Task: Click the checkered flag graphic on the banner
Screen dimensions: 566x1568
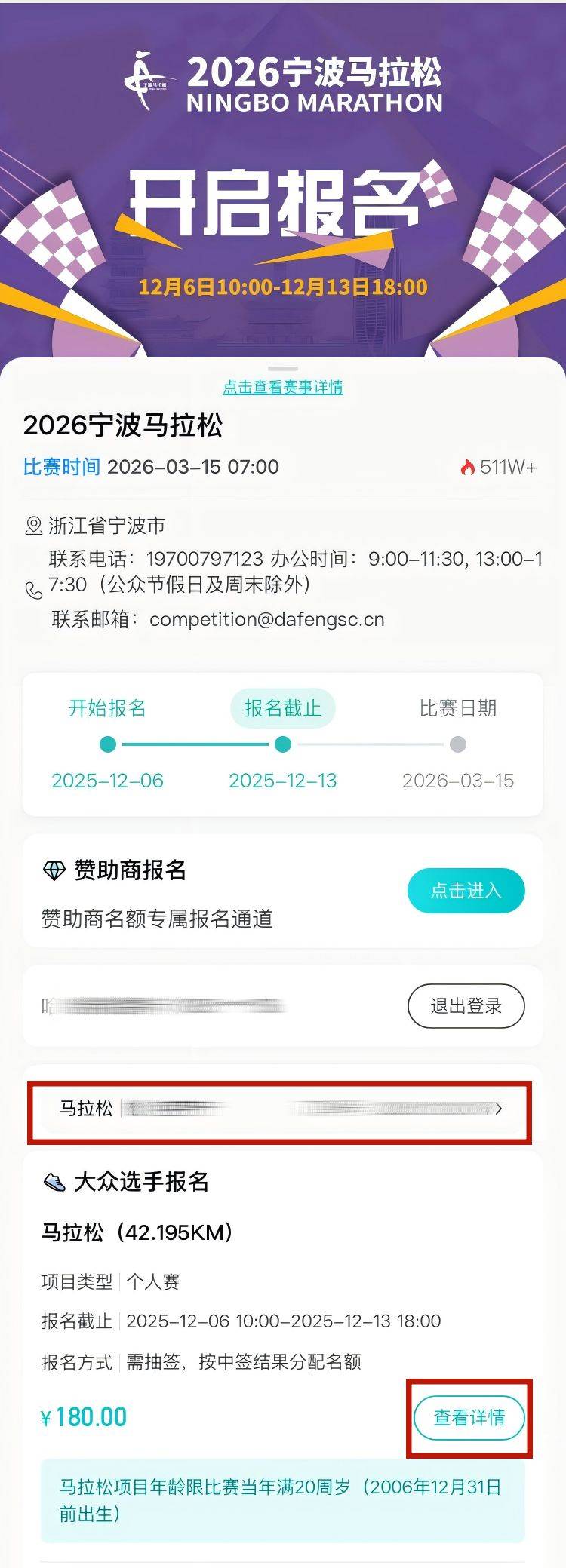Action: point(57,226)
